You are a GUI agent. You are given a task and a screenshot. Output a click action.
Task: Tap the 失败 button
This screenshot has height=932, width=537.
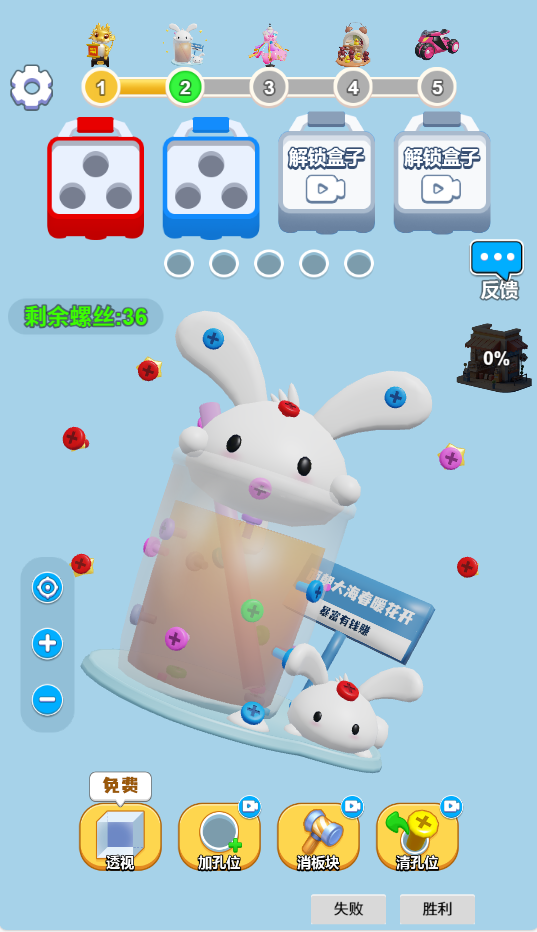click(348, 908)
